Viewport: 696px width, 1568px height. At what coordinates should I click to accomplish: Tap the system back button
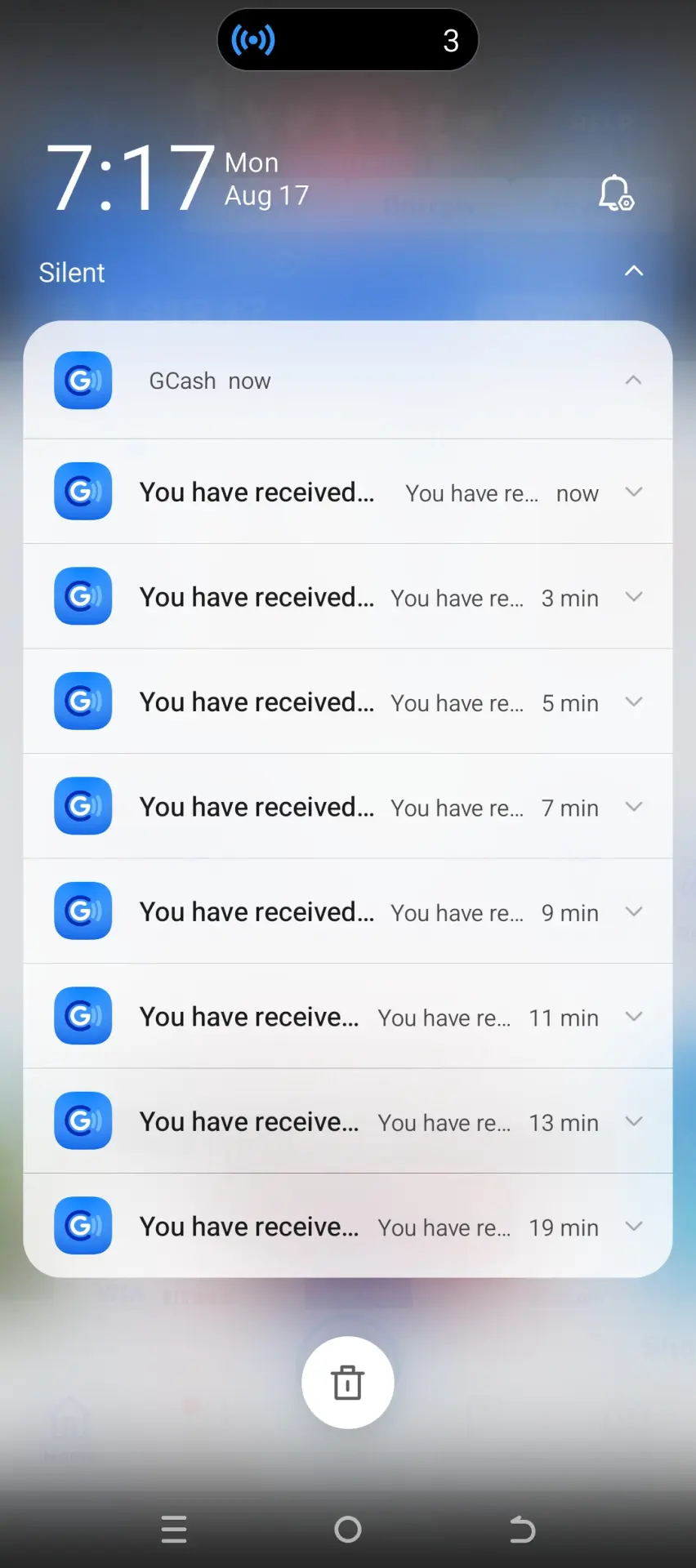[x=522, y=1530]
